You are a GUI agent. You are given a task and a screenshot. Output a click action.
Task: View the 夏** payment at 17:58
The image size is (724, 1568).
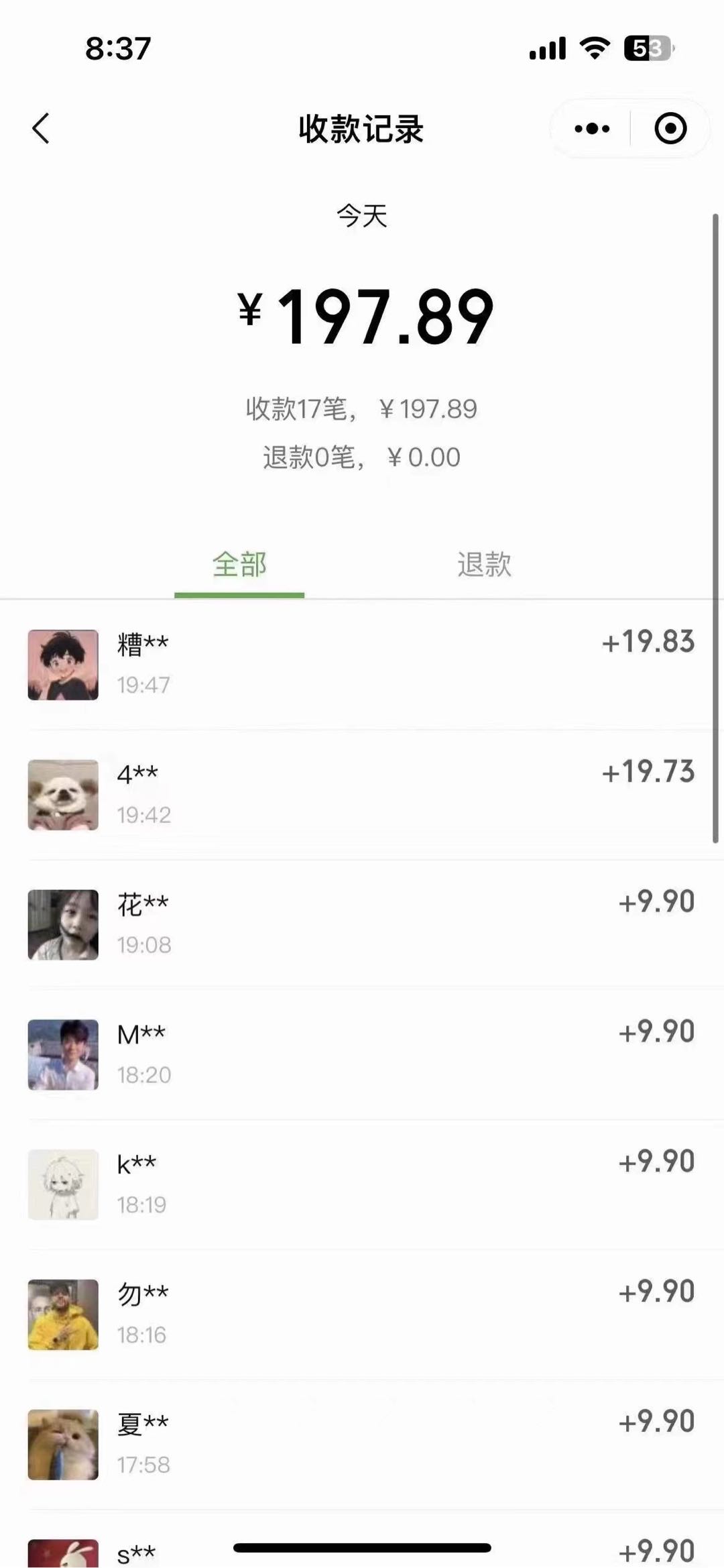coord(362,1445)
